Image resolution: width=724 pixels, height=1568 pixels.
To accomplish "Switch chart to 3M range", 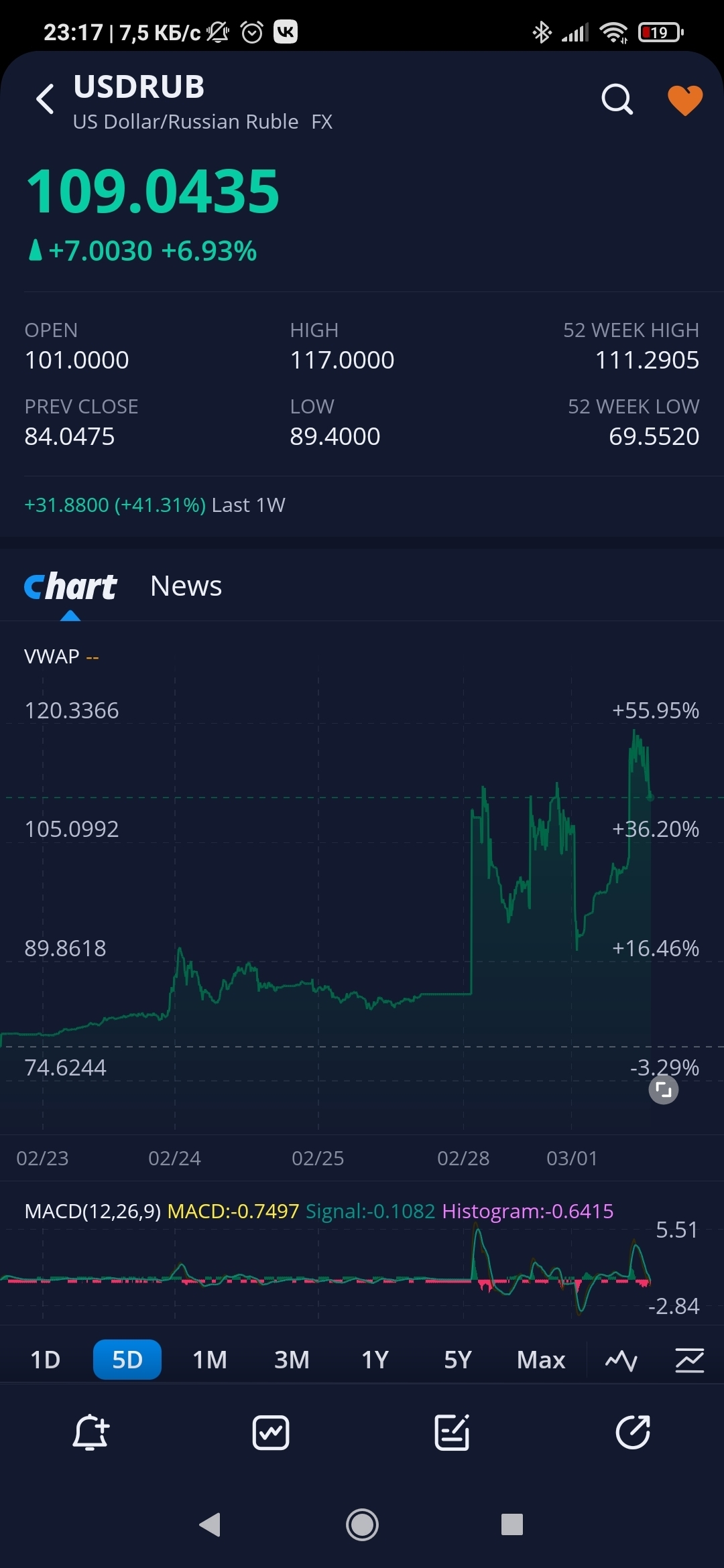I will click(292, 1360).
